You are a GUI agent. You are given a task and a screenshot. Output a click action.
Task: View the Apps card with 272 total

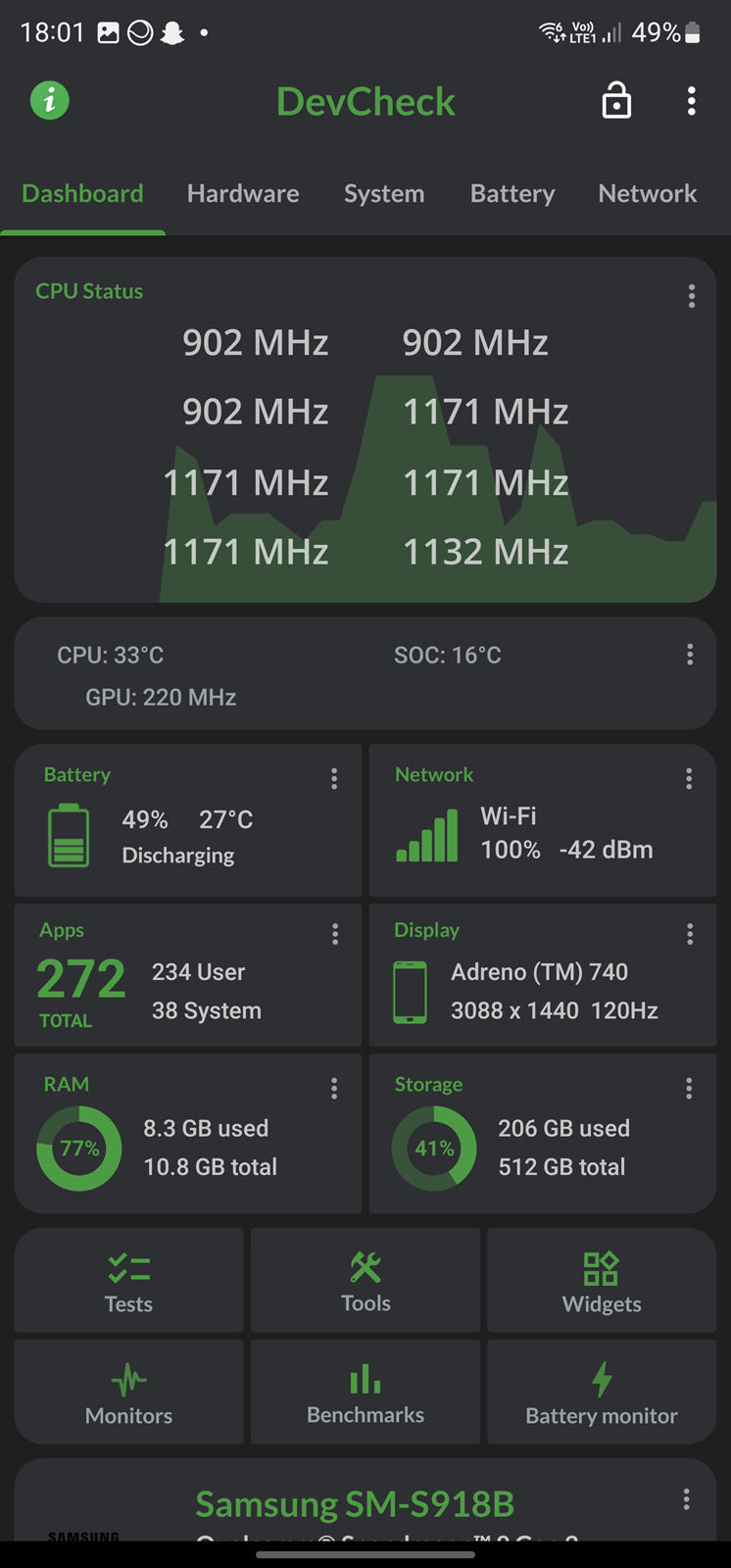pyautogui.click(x=188, y=975)
